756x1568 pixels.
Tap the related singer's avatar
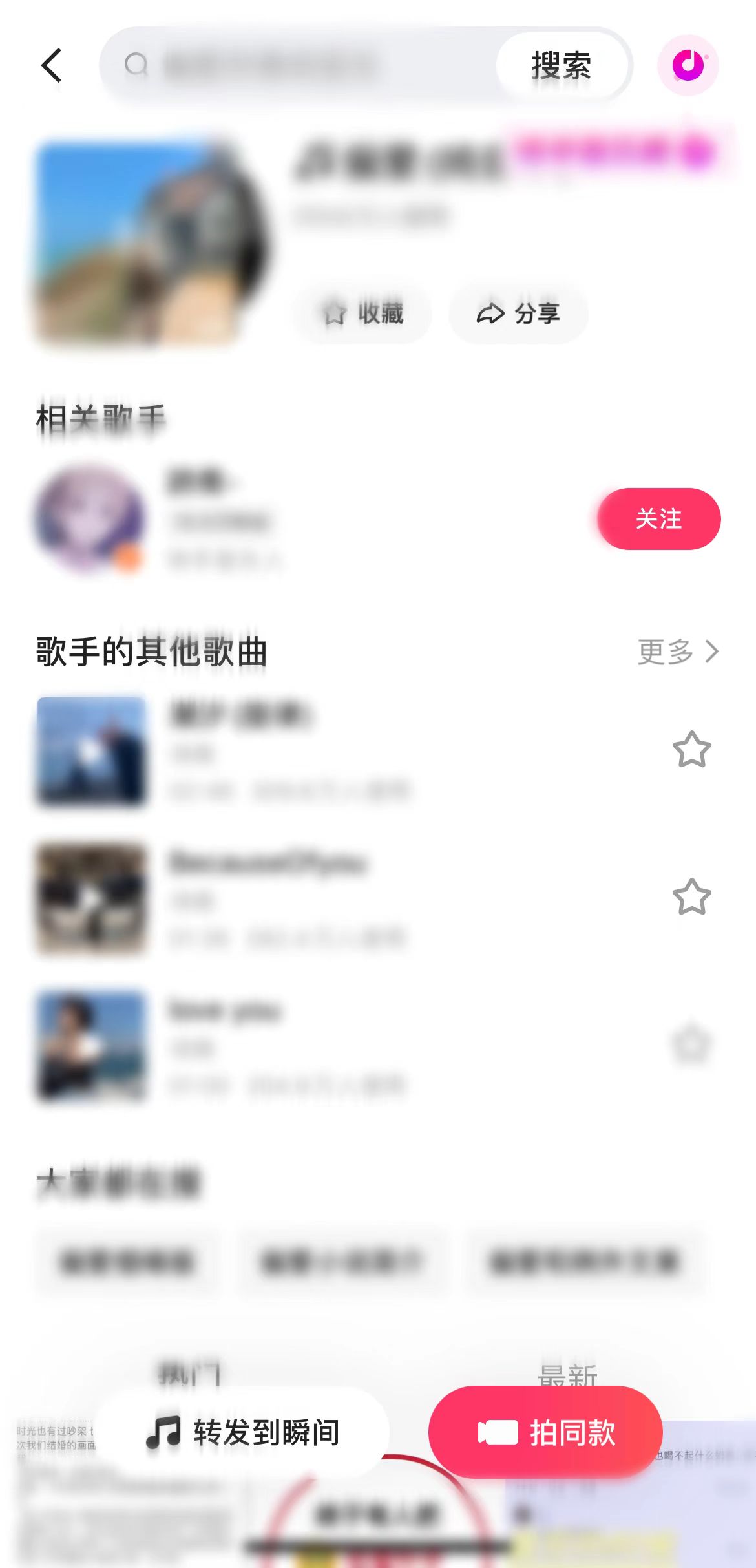[90, 518]
